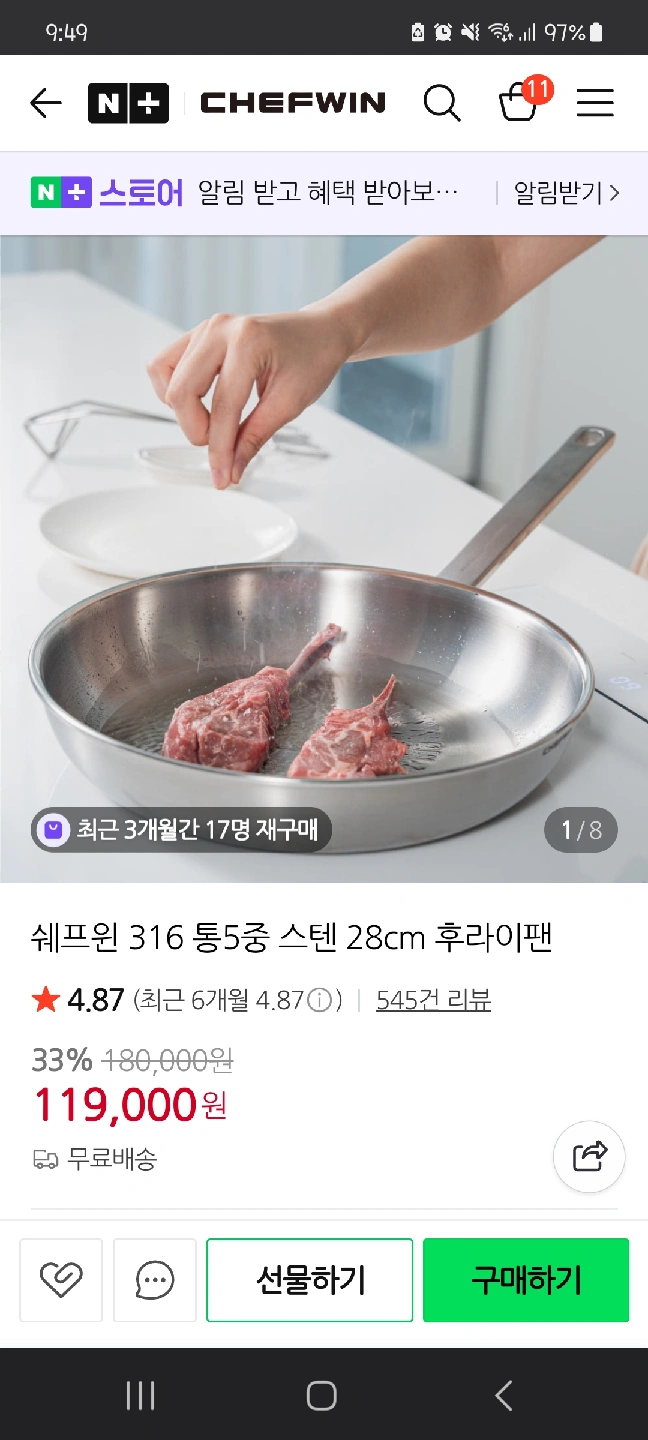Show rating info next to 최근 6개월 4.87
Screen dimensions: 648x1440
(x=319, y=1000)
